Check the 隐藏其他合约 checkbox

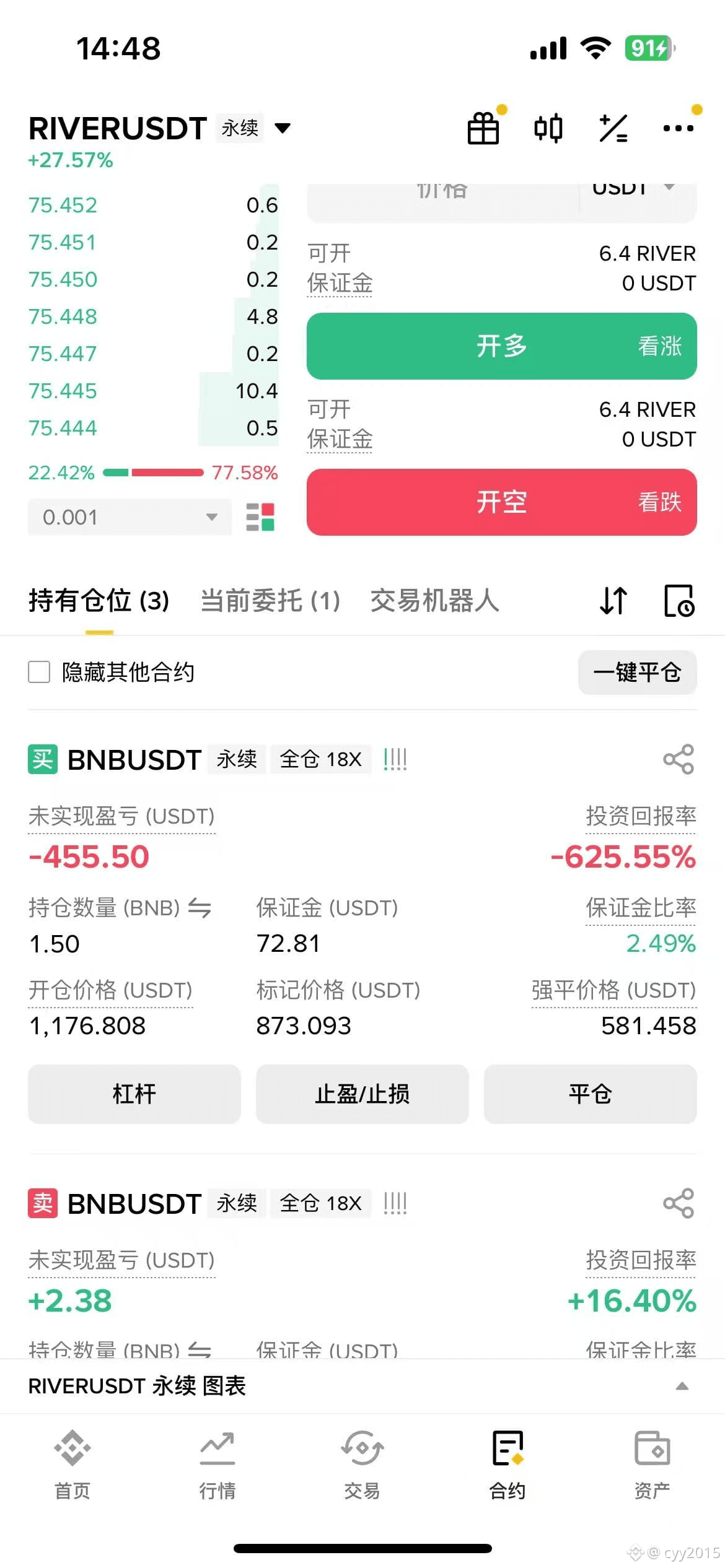click(x=39, y=672)
